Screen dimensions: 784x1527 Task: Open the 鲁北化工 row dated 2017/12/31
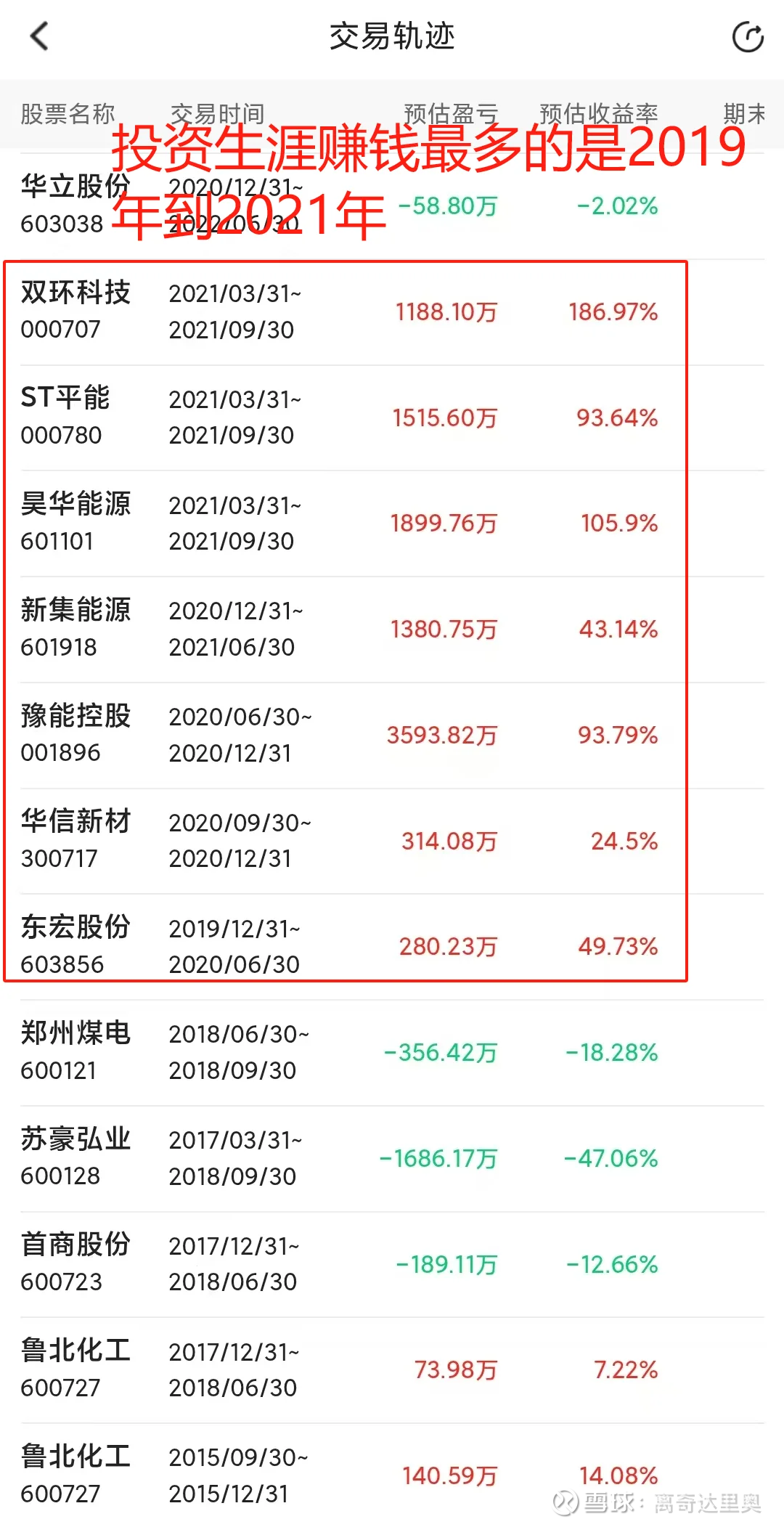[x=392, y=1370]
